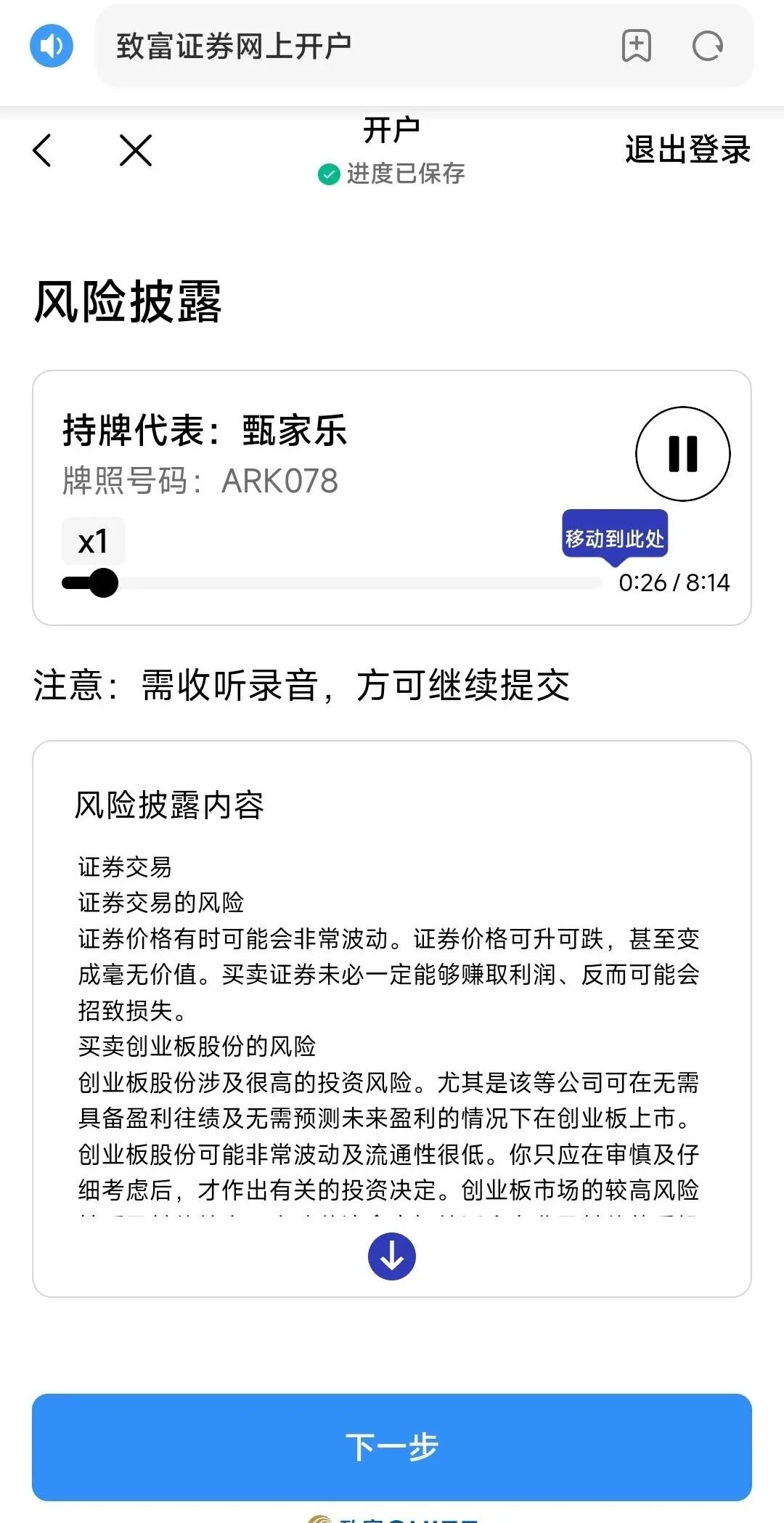Tap the speaker icon beside the page title

pos(52,46)
